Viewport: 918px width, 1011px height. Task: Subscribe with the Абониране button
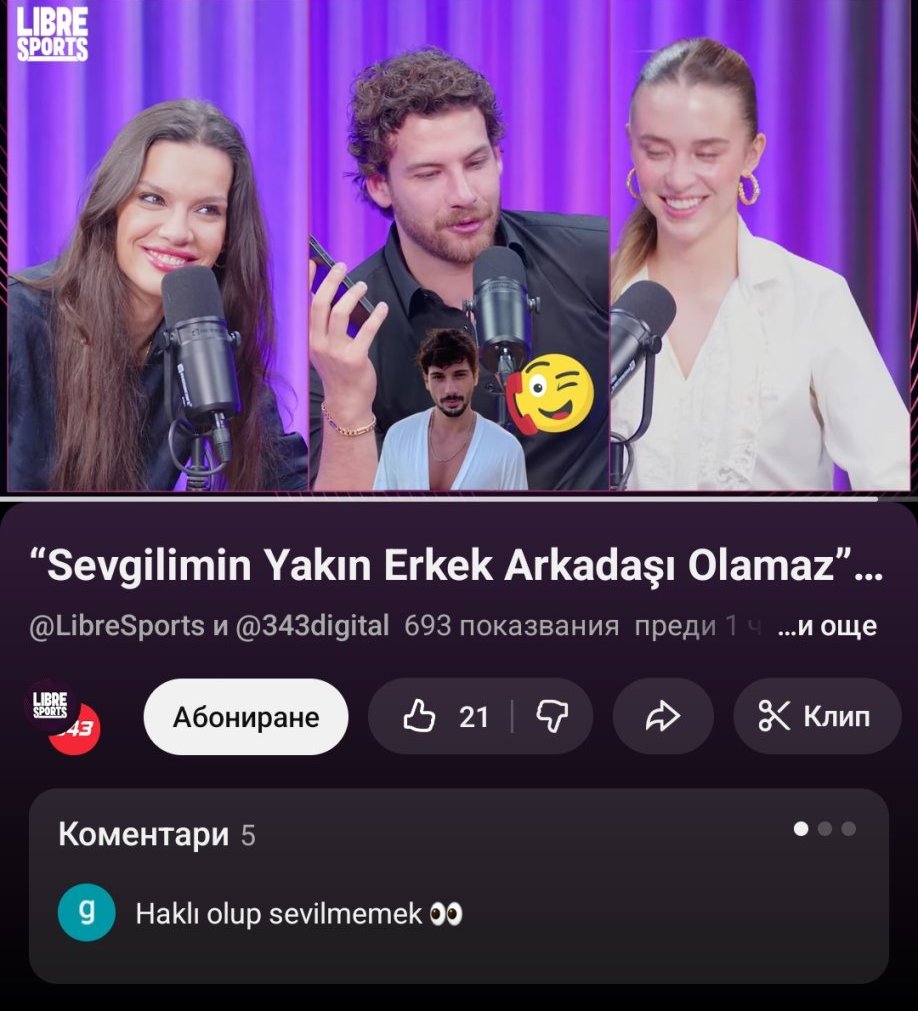(245, 716)
